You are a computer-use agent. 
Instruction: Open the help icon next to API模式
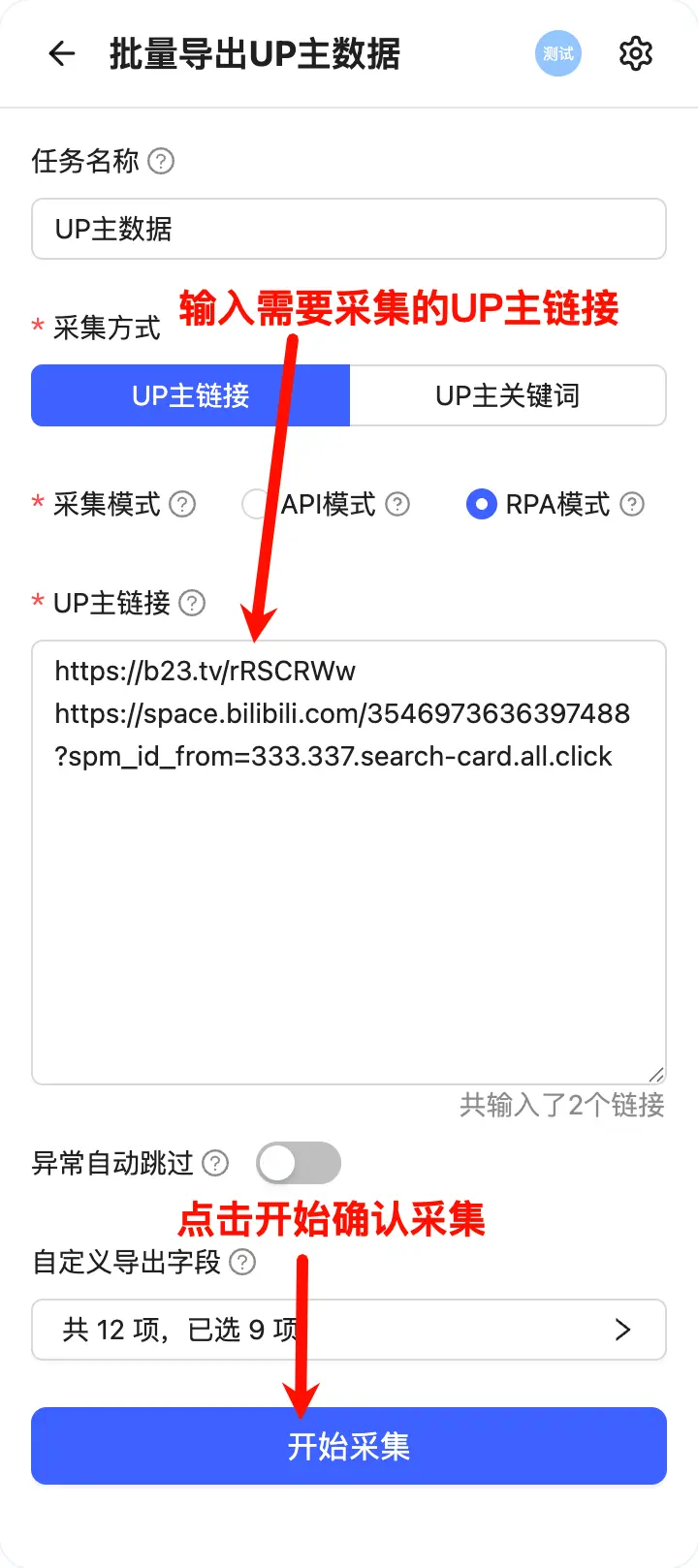pos(397,504)
